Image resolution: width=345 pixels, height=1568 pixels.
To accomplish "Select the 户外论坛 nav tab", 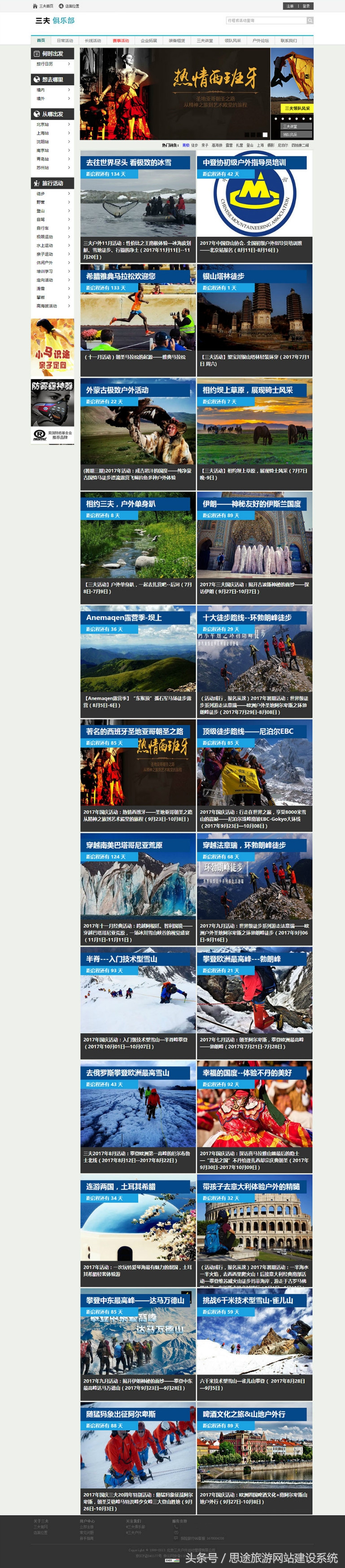I will [260, 41].
